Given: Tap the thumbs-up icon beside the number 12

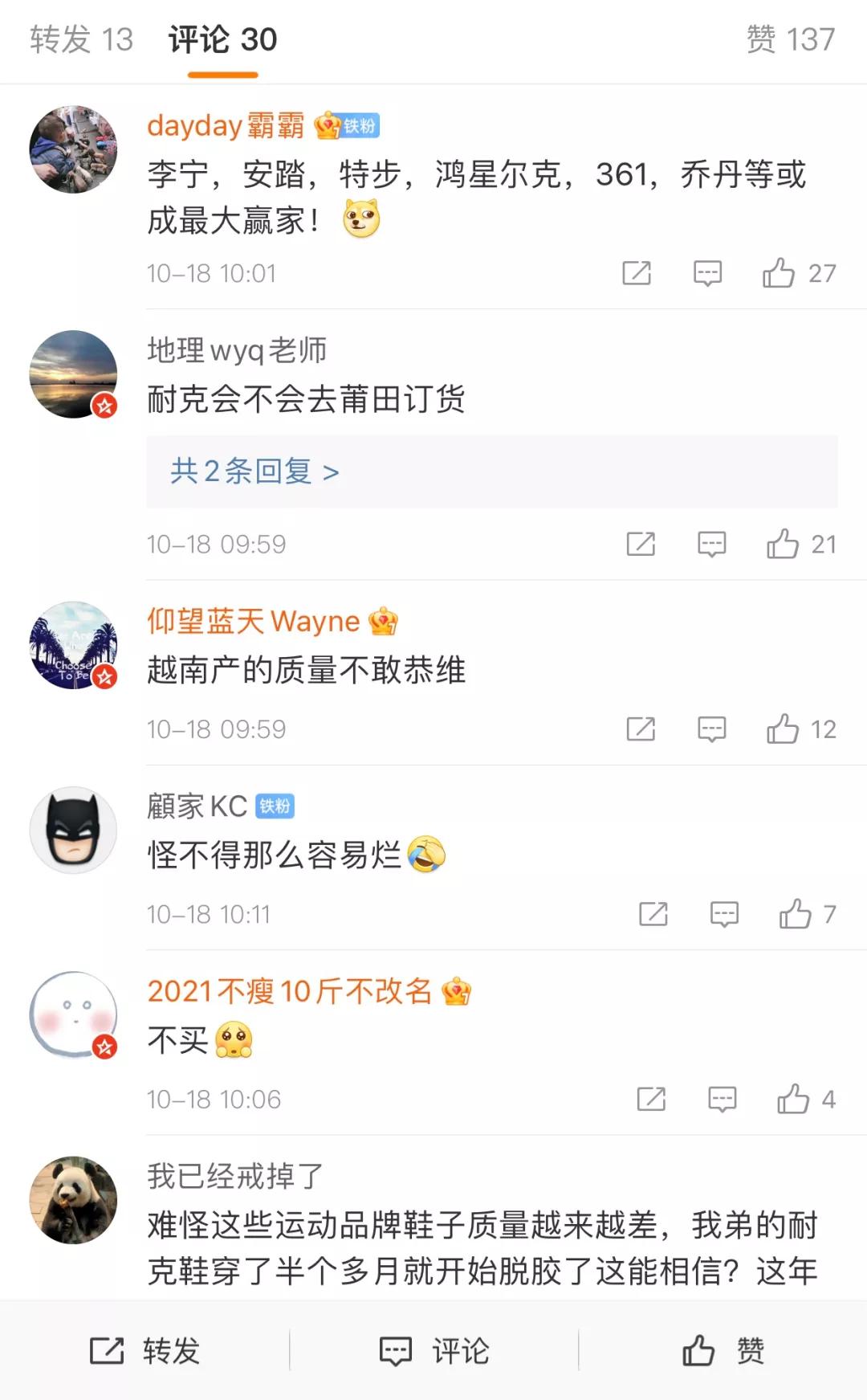Looking at the screenshot, I should (783, 729).
